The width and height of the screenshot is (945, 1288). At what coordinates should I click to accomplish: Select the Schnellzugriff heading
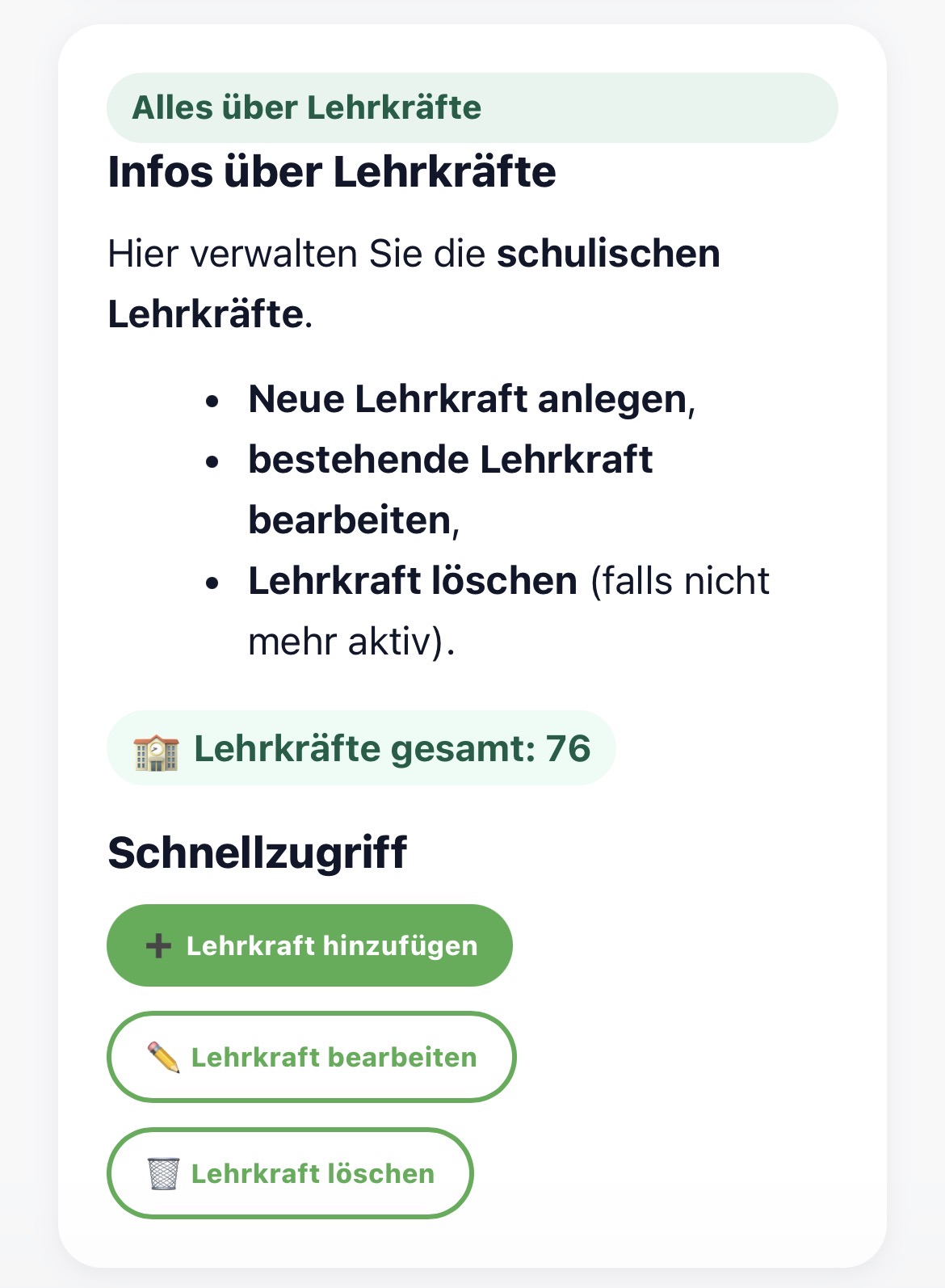pyautogui.click(x=259, y=850)
